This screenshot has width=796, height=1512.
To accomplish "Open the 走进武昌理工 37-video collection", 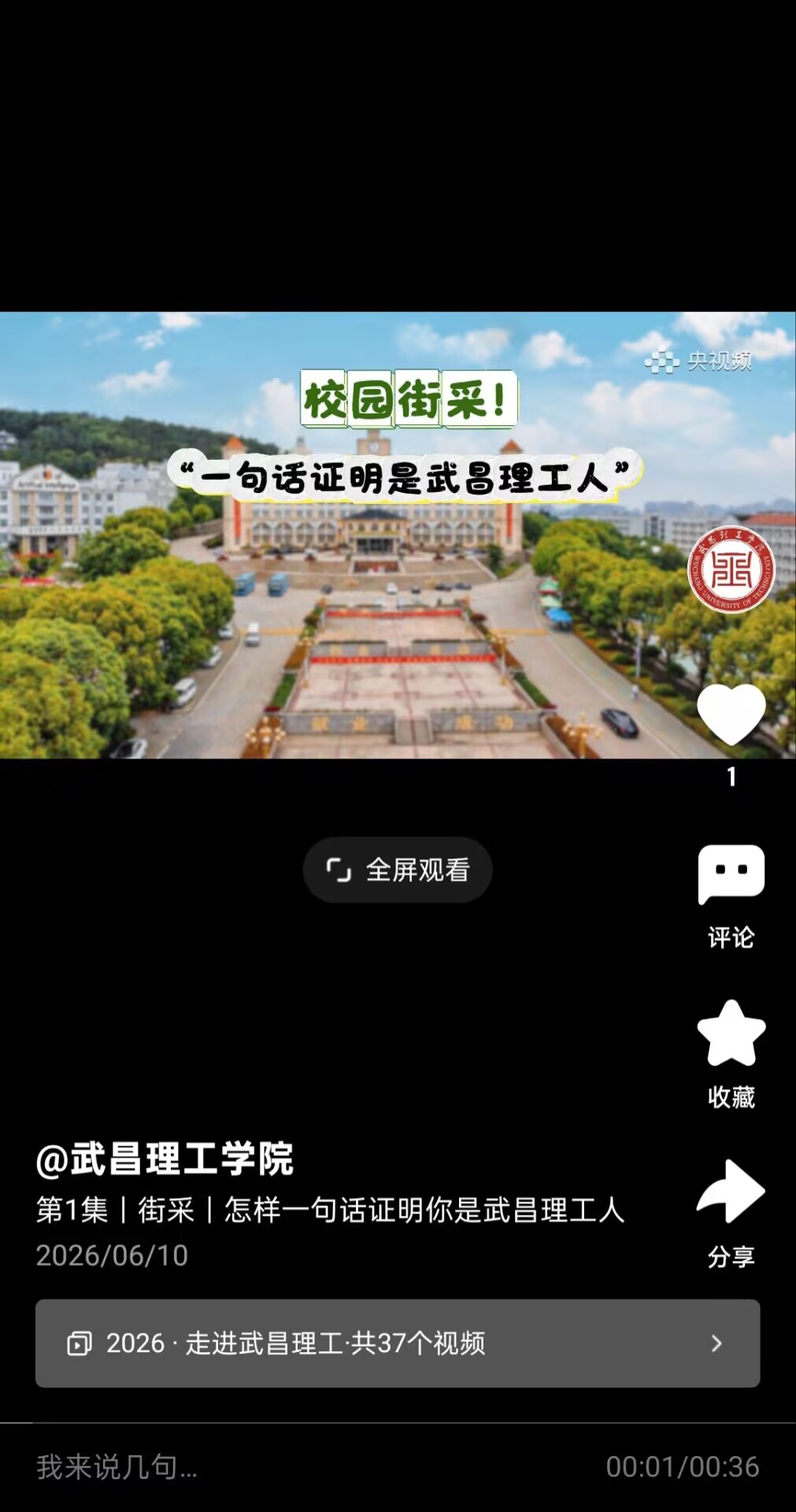I will pos(398,1343).
